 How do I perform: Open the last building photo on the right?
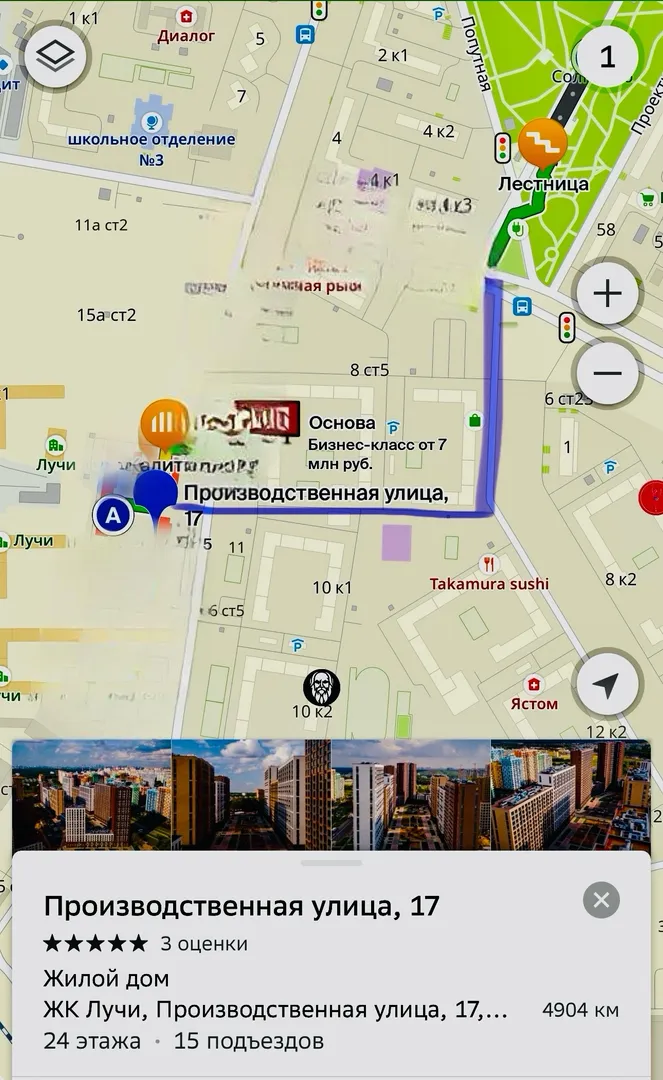[570, 794]
